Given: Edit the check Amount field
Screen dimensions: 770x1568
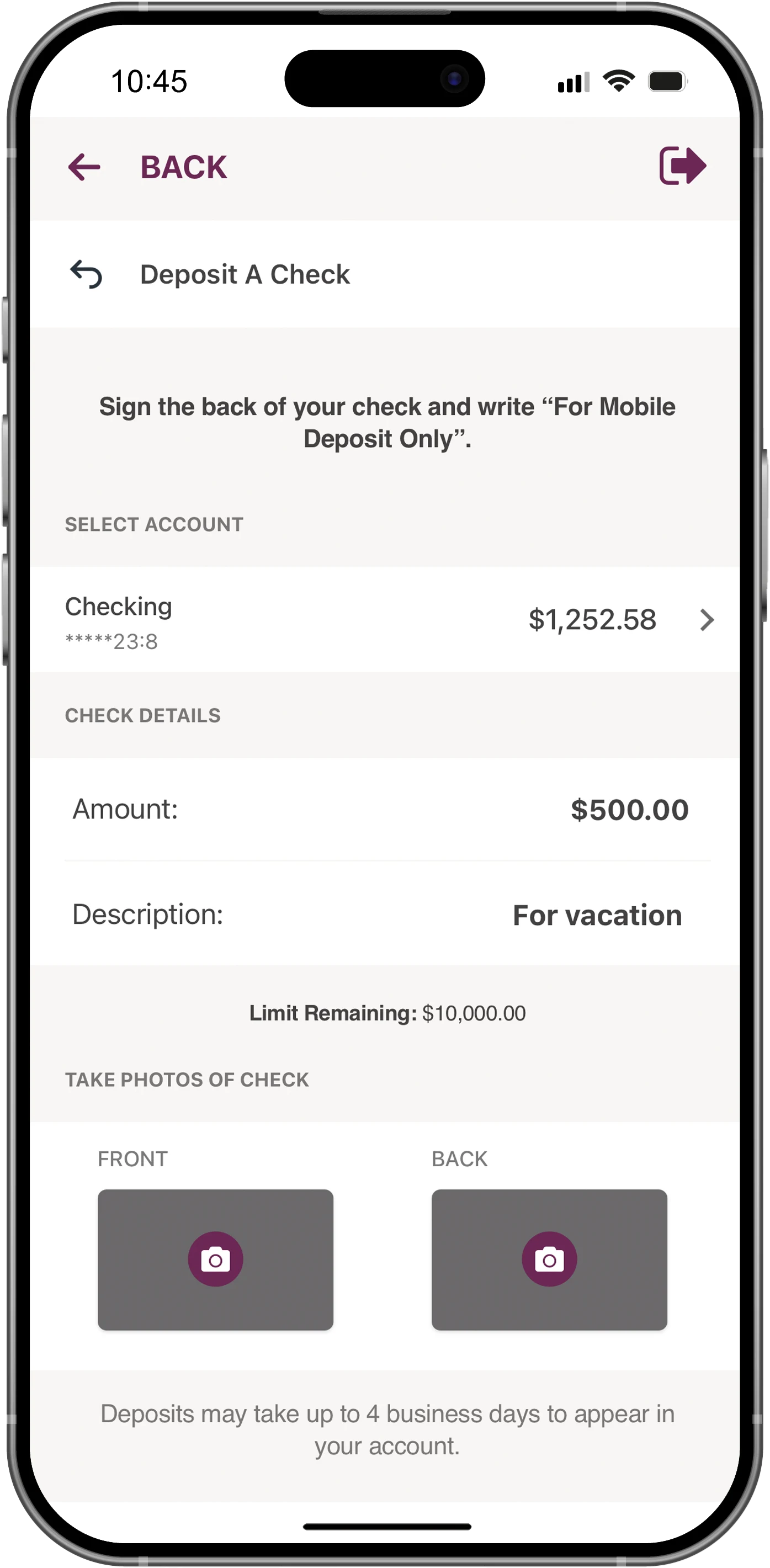Looking at the screenshot, I should click(x=629, y=810).
